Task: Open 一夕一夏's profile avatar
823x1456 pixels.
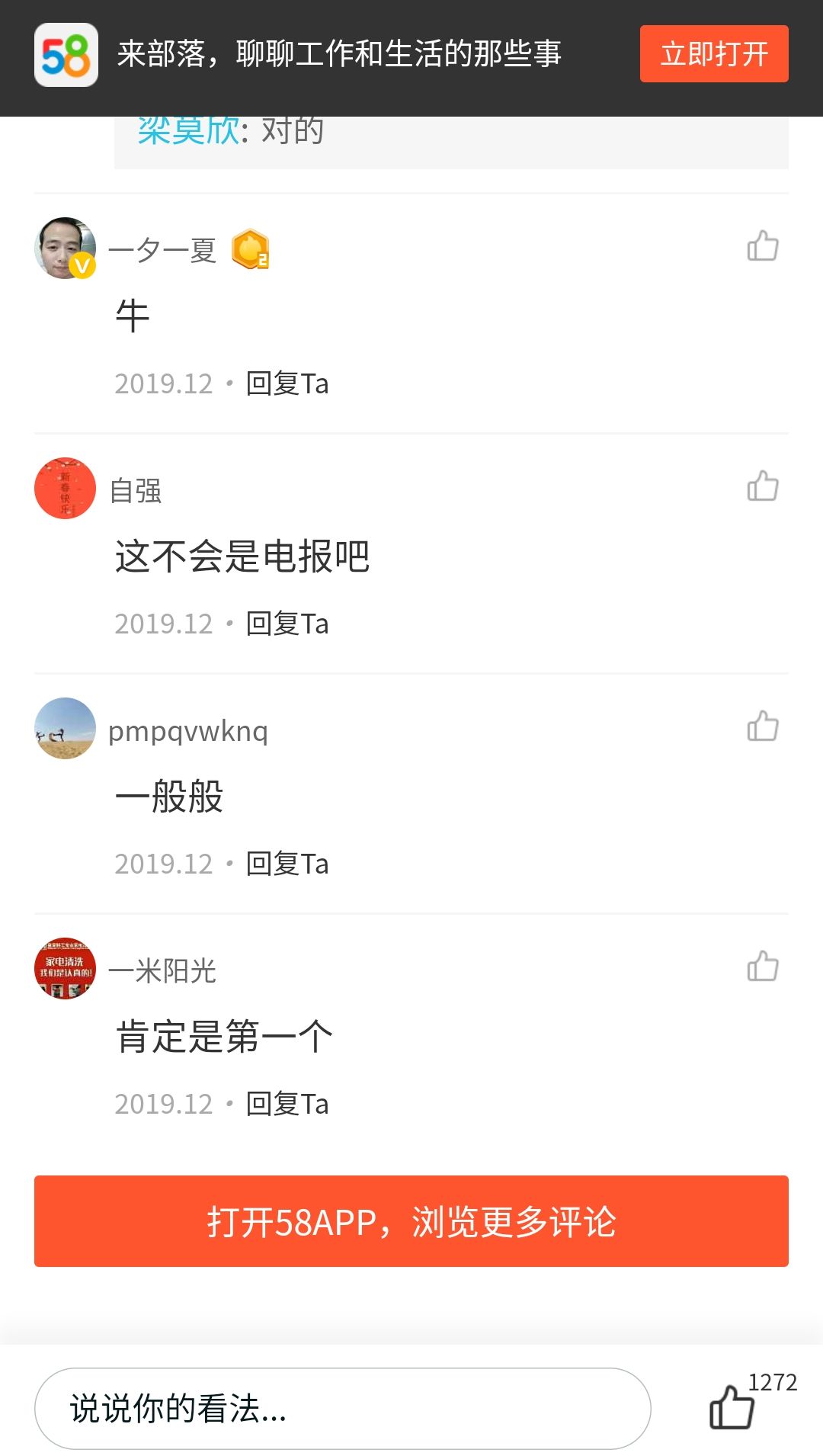Action: 65,248
